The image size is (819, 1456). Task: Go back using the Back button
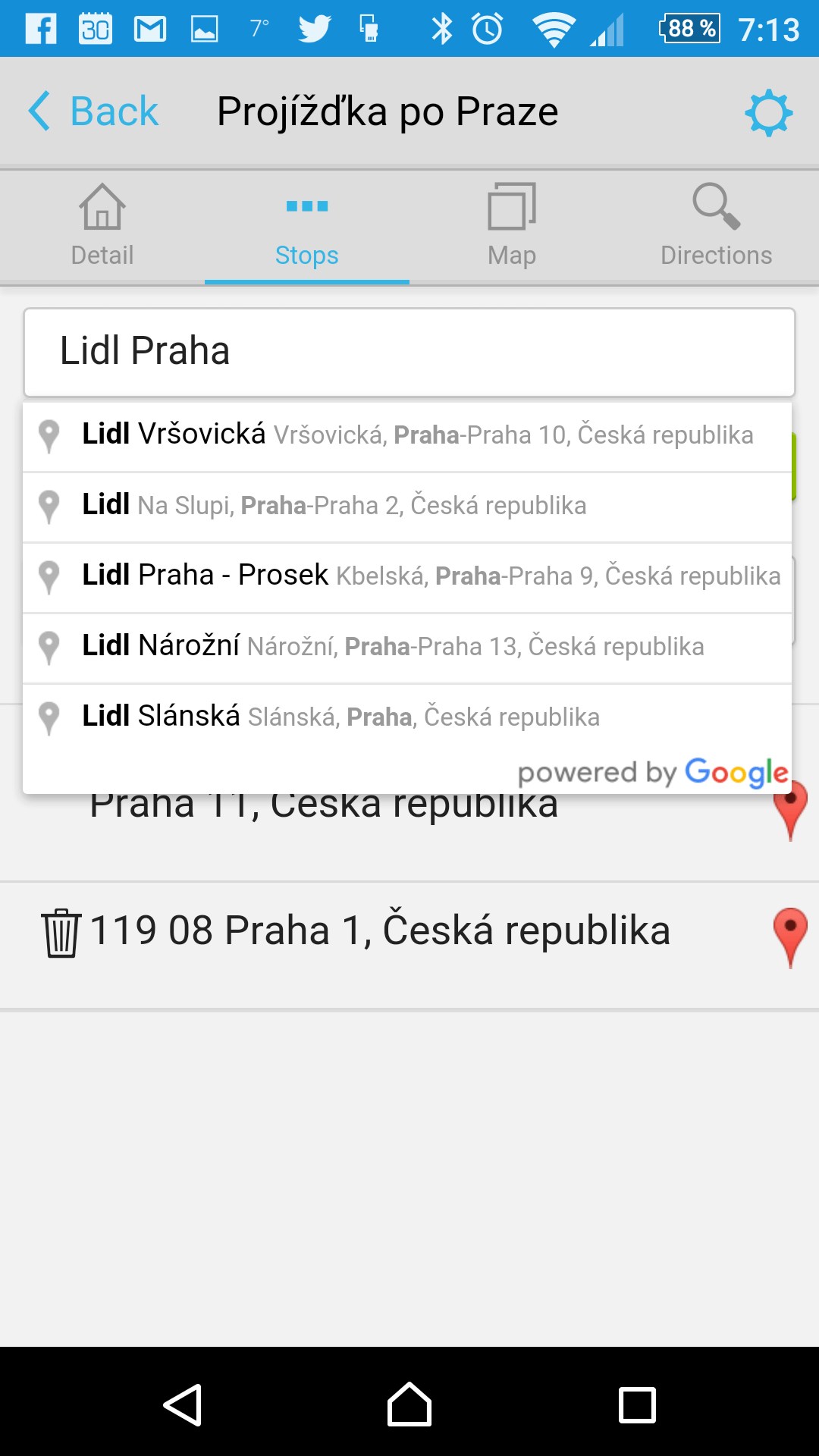[x=93, y=111]
